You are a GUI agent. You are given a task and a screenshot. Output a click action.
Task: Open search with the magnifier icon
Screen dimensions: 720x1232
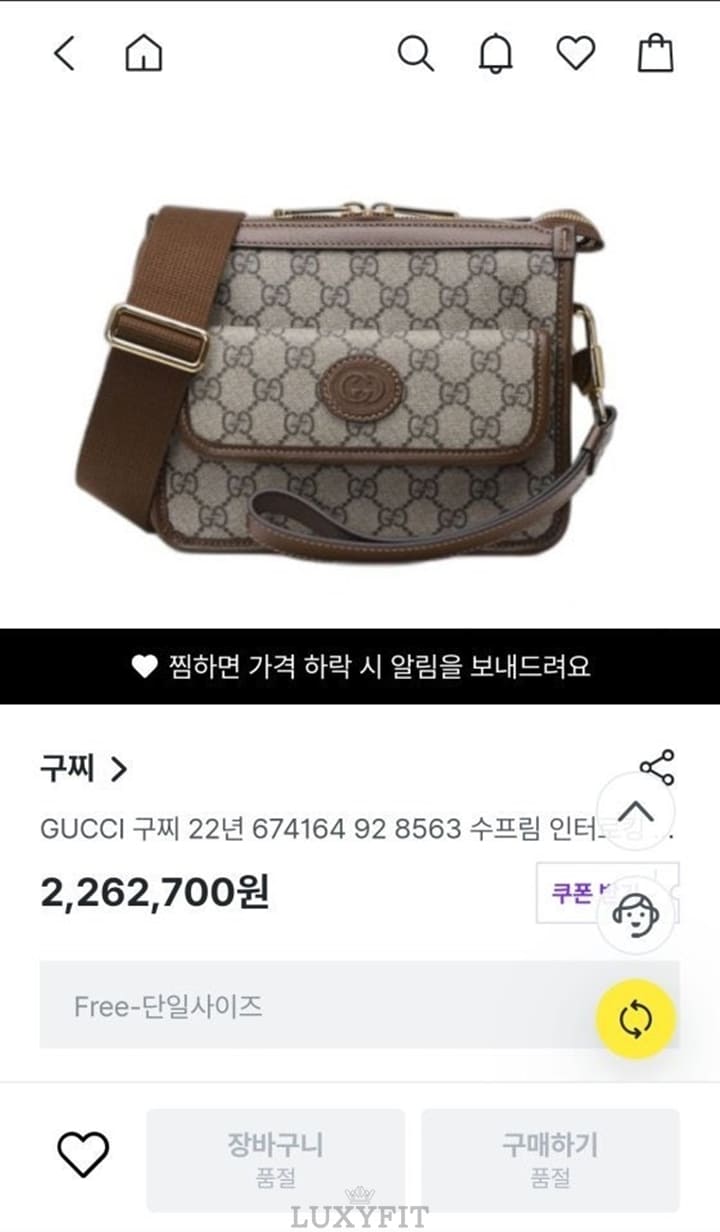[x=415, y=53]
